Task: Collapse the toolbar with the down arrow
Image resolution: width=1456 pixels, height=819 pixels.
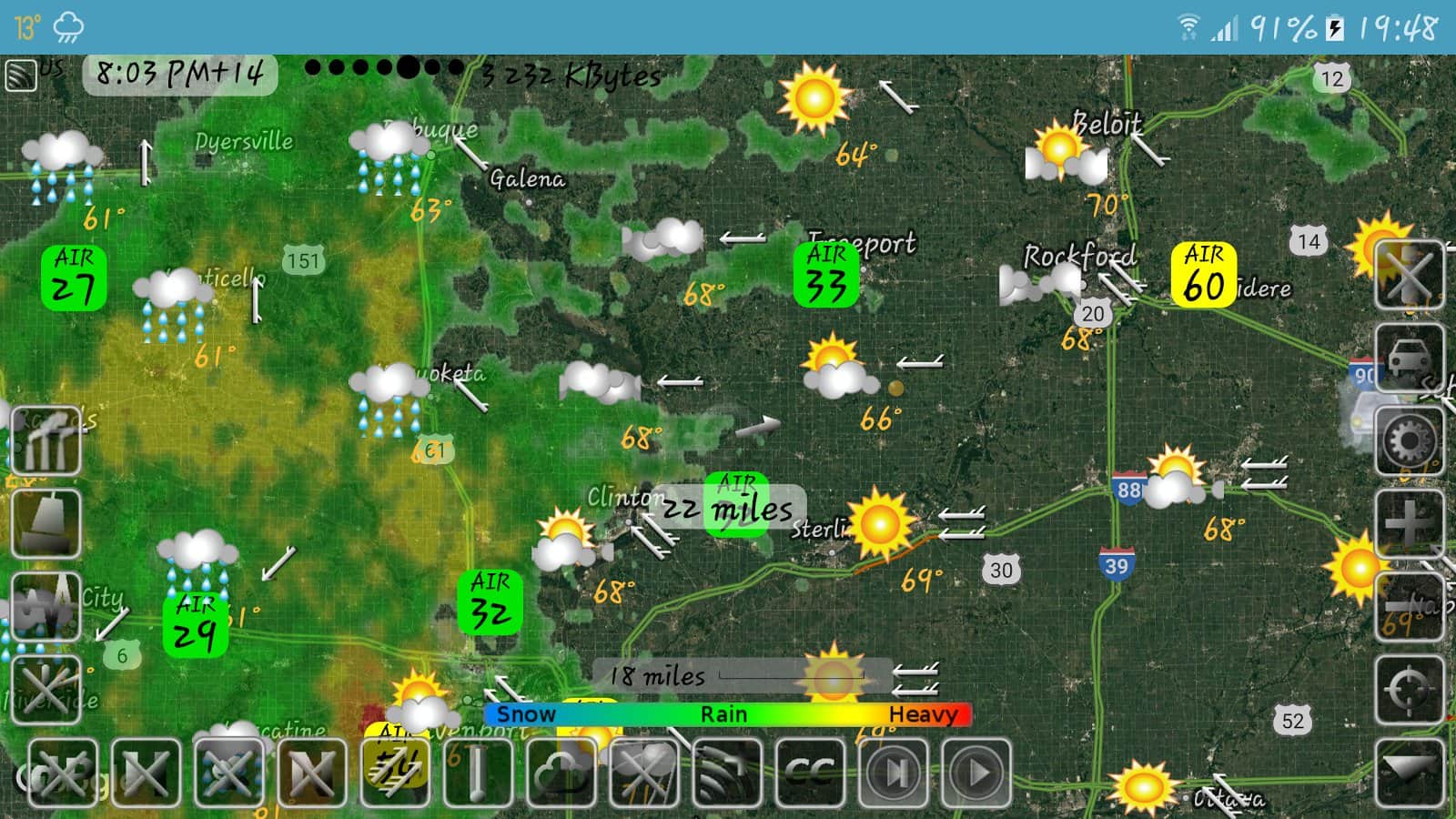Action: pyautogui.click(x=1409, y=772)
